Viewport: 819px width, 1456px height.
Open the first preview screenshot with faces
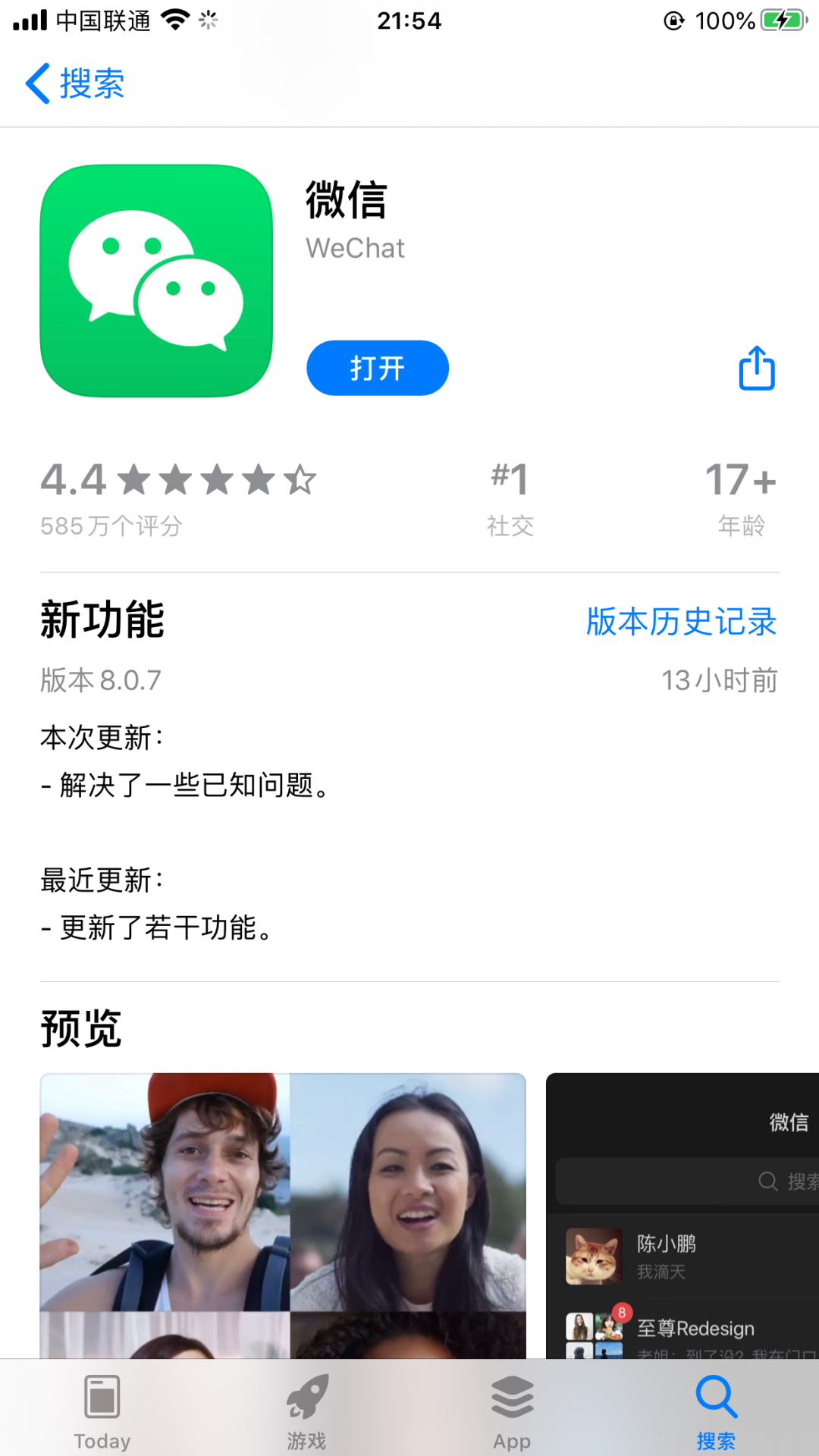tap(283, 1215)
